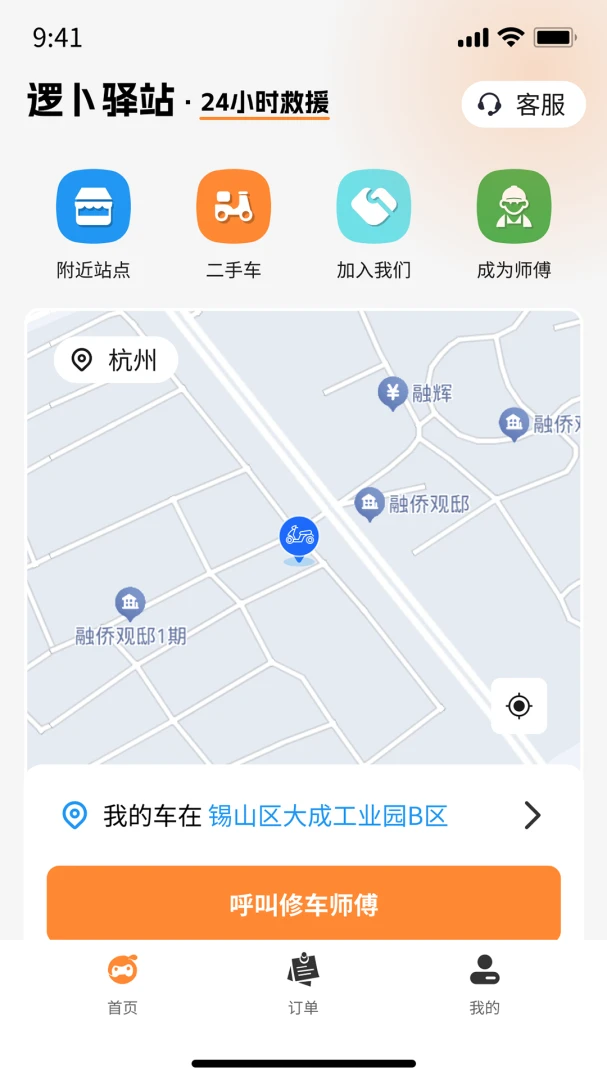Screen dimensions: 607x1080
Task: Switch to the 我的 profile tab
Action: (484, 985)
